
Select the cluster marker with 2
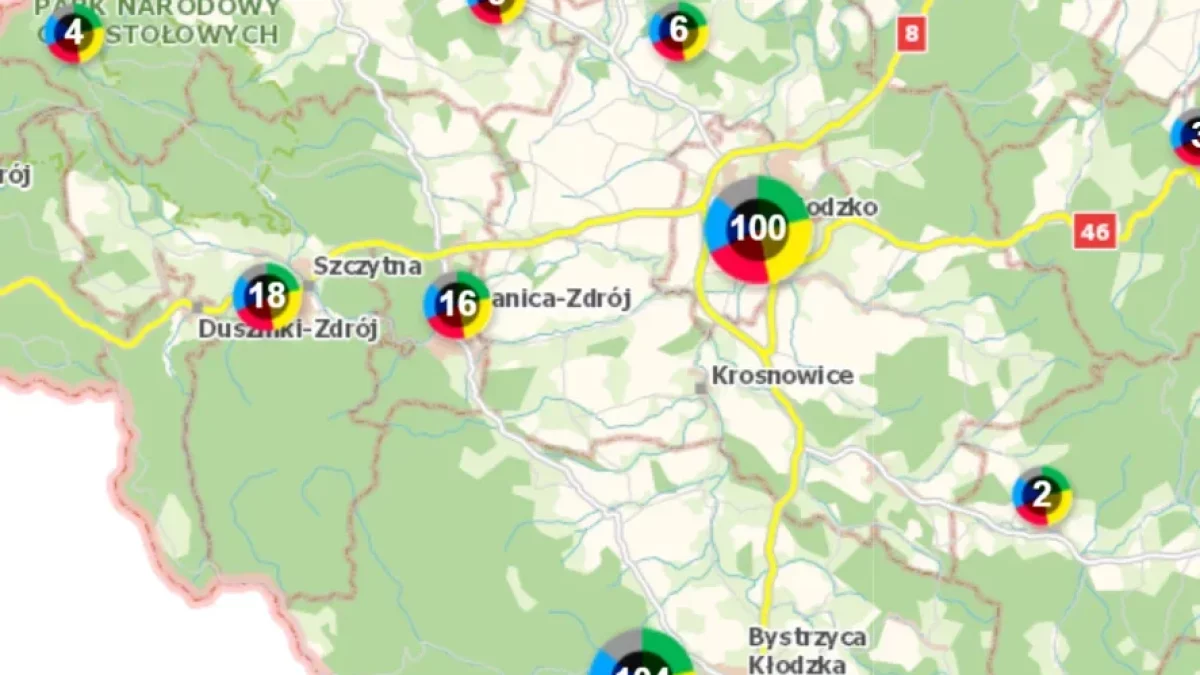(1041, 495)
